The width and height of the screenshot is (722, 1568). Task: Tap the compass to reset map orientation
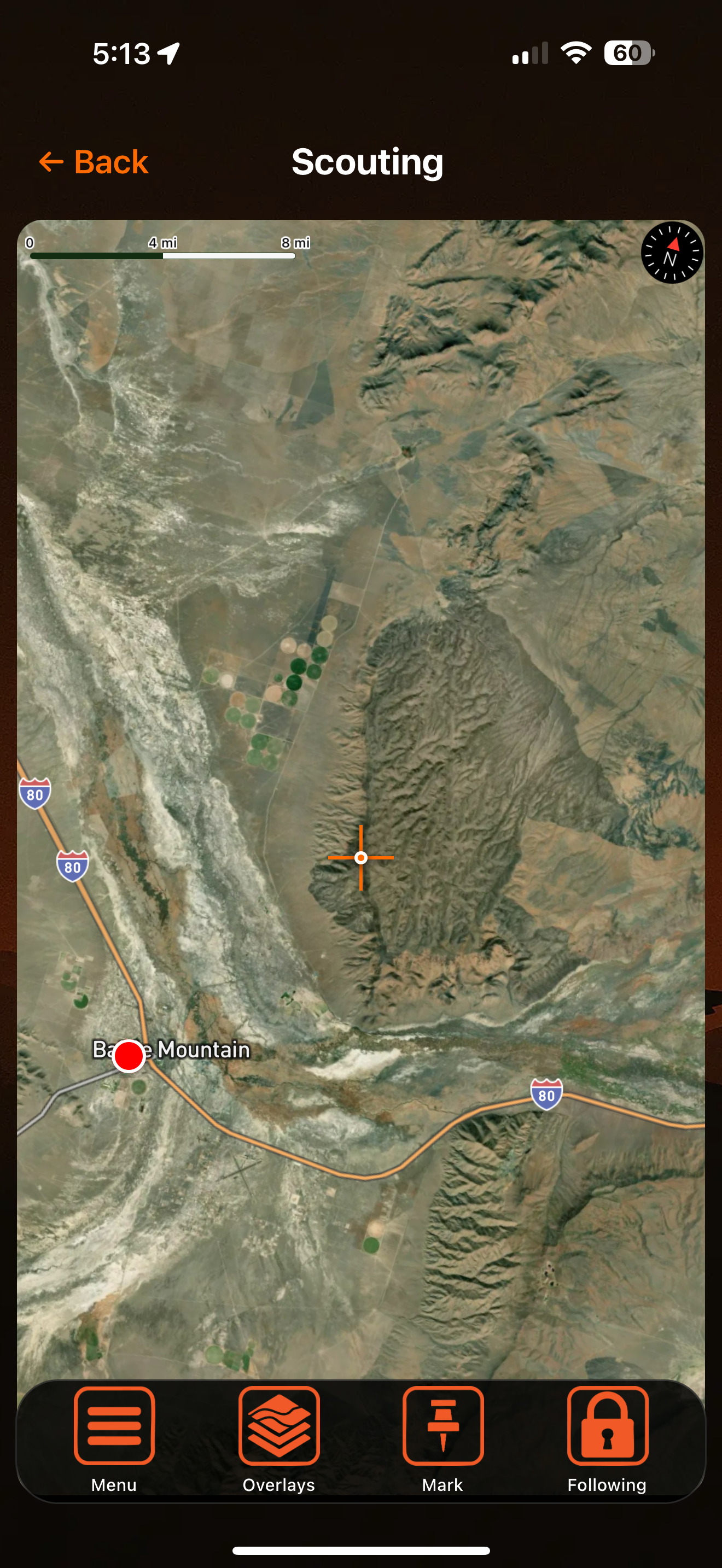pos(672,253)
